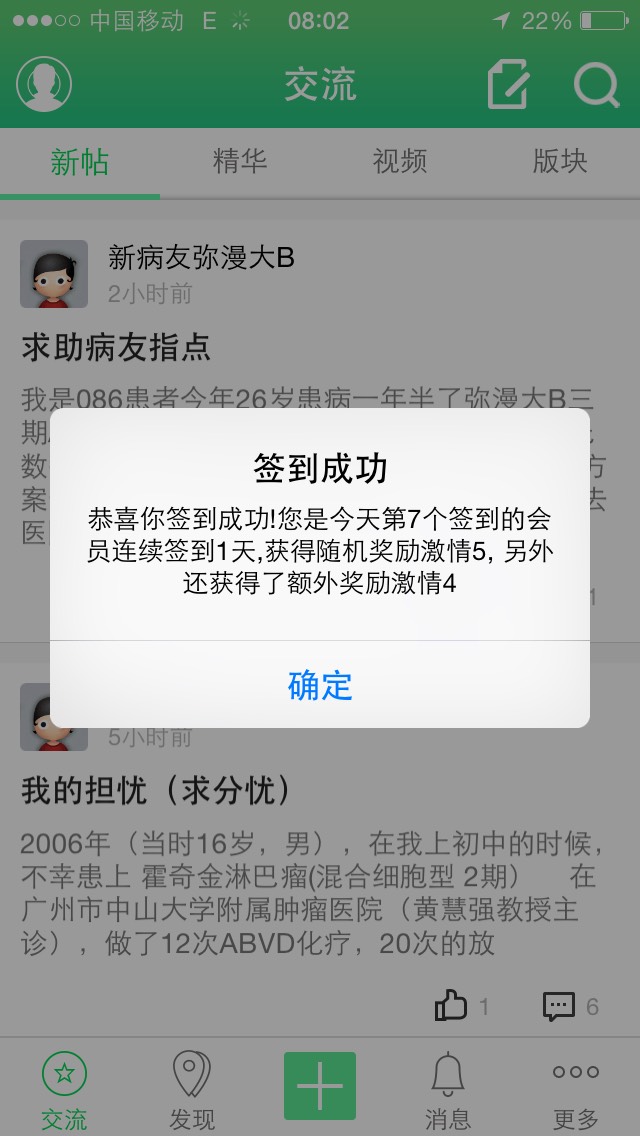Open the profile avatar icon
640x1136 pixels.
44,84
